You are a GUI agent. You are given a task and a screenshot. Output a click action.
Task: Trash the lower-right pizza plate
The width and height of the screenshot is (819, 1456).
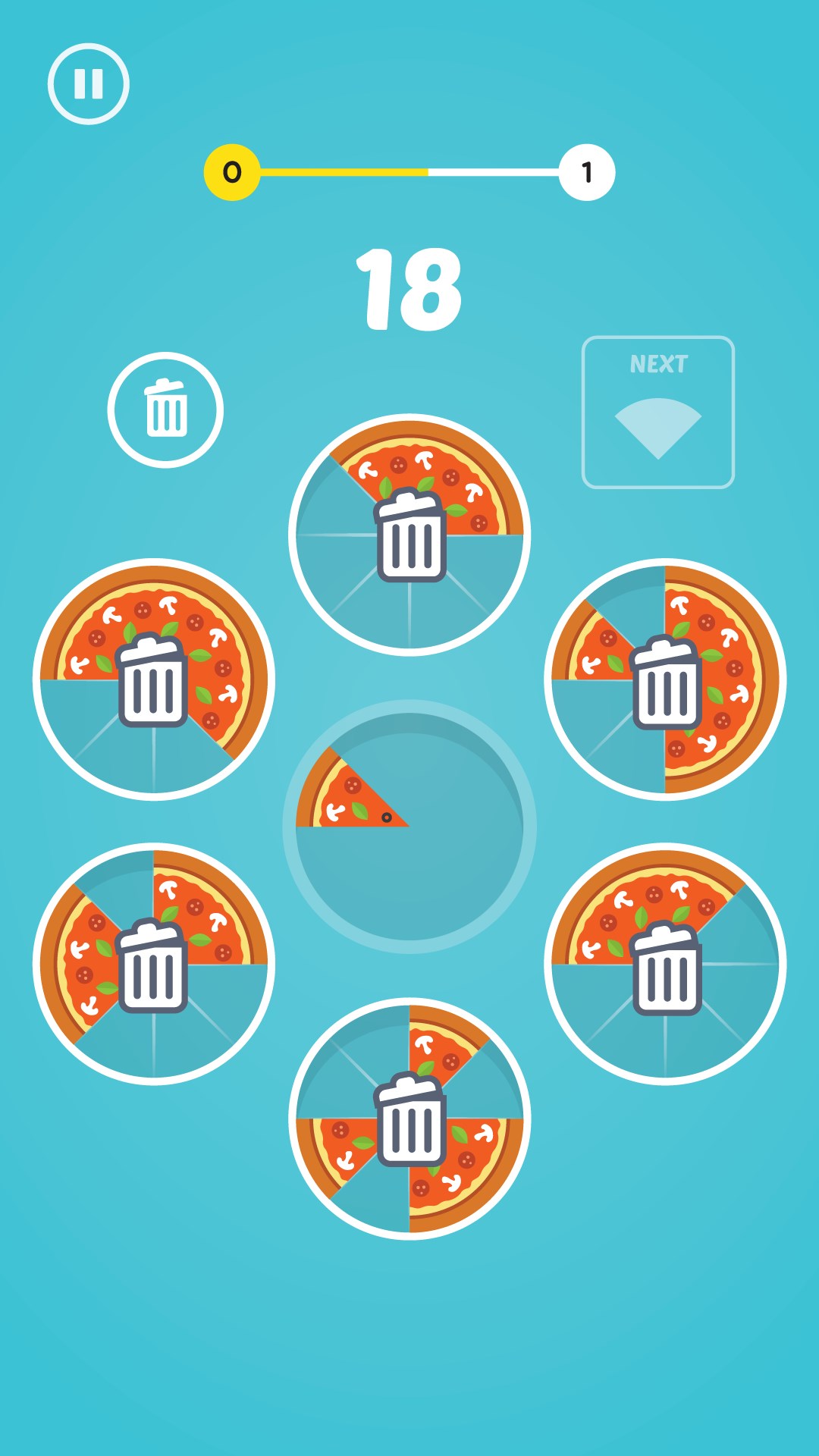[666, 968]
